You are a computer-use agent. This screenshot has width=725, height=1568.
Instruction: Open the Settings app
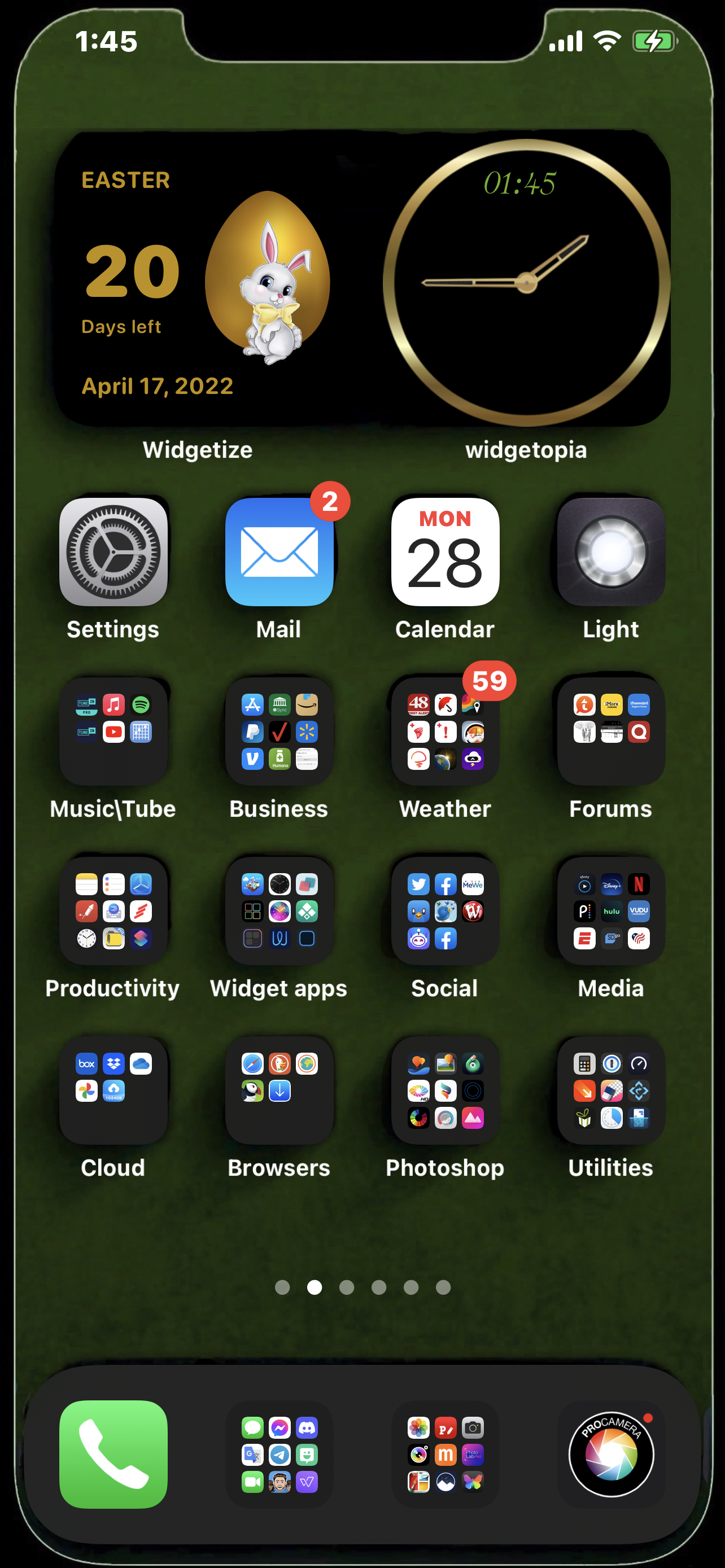point(113,551)
